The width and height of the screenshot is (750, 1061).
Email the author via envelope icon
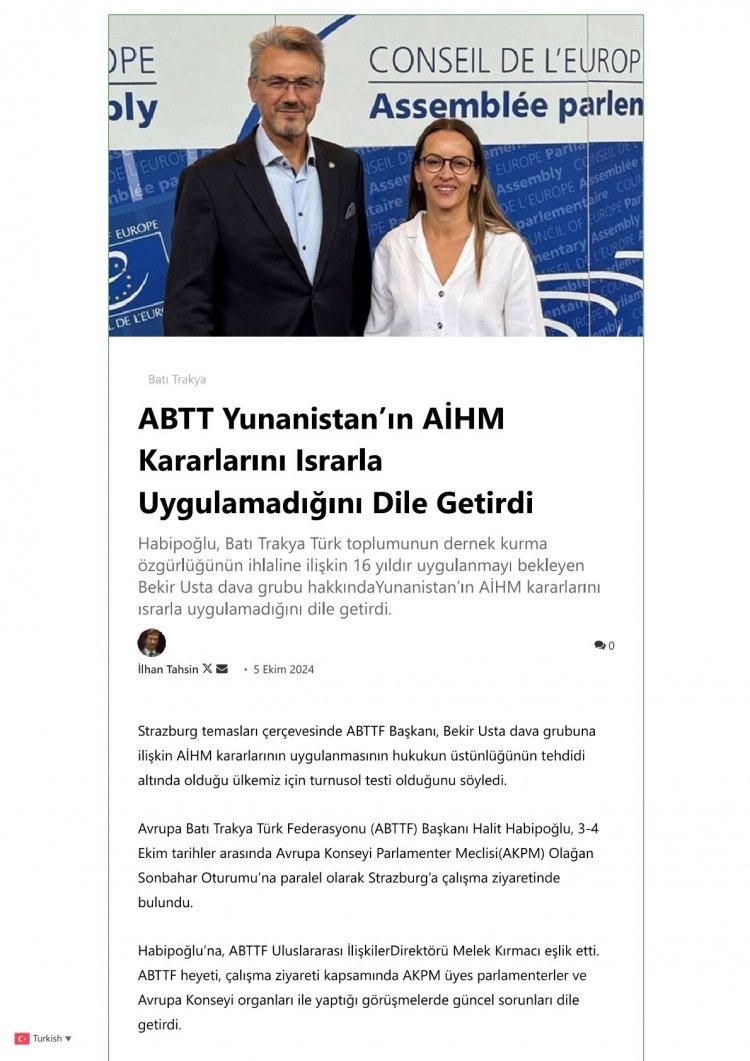(x=222, y=668)
